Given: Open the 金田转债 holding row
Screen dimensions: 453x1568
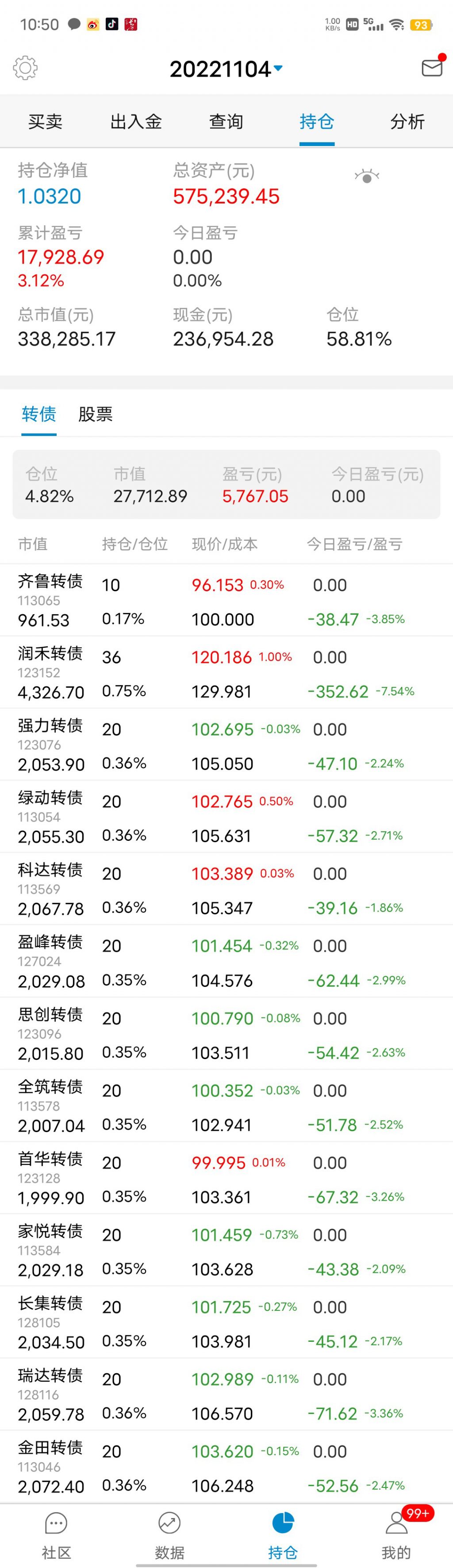Looking at the screenshot, I should point(226,1467).
